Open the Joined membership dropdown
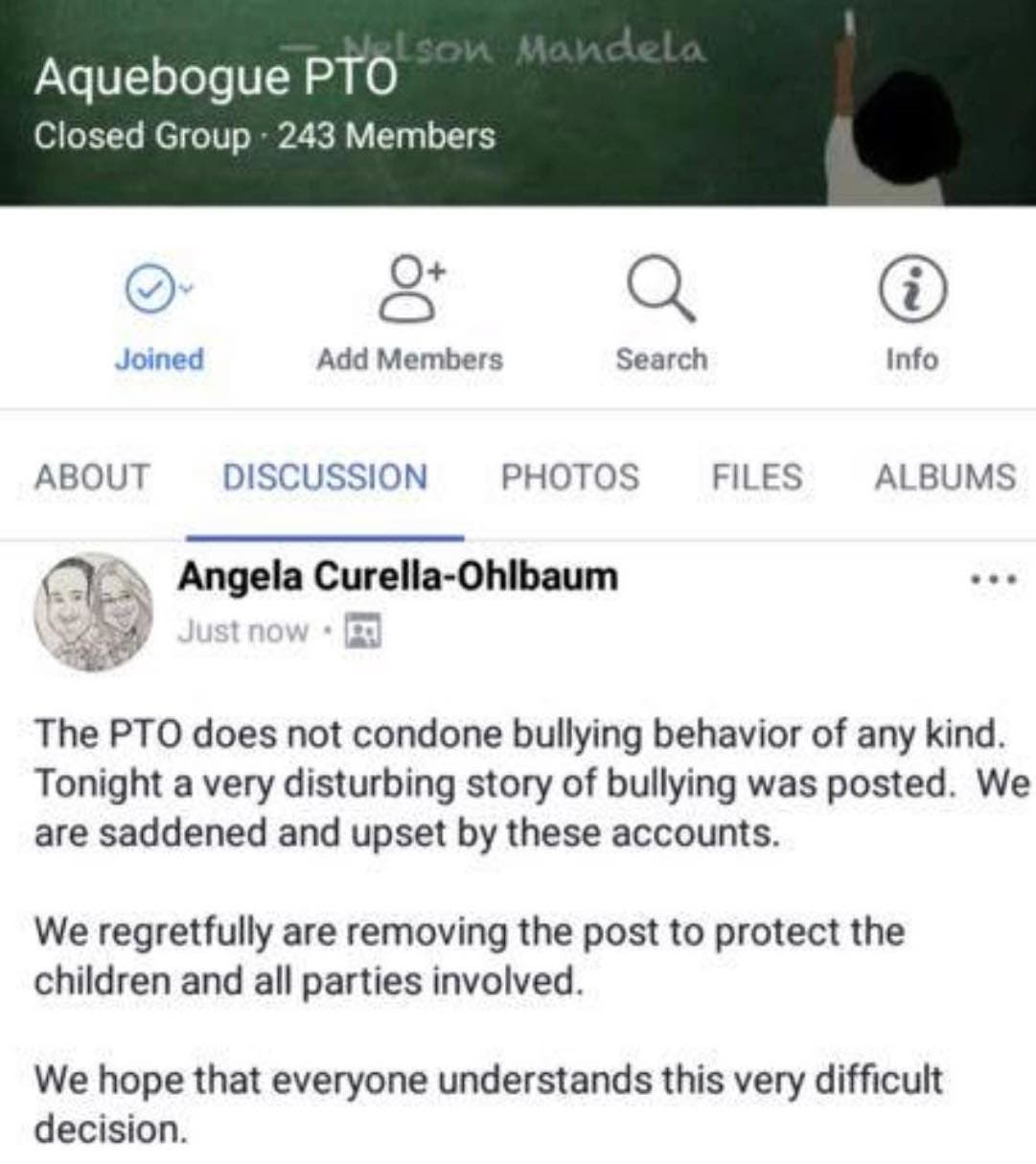1036x1164 pixels. coord(158,314)
